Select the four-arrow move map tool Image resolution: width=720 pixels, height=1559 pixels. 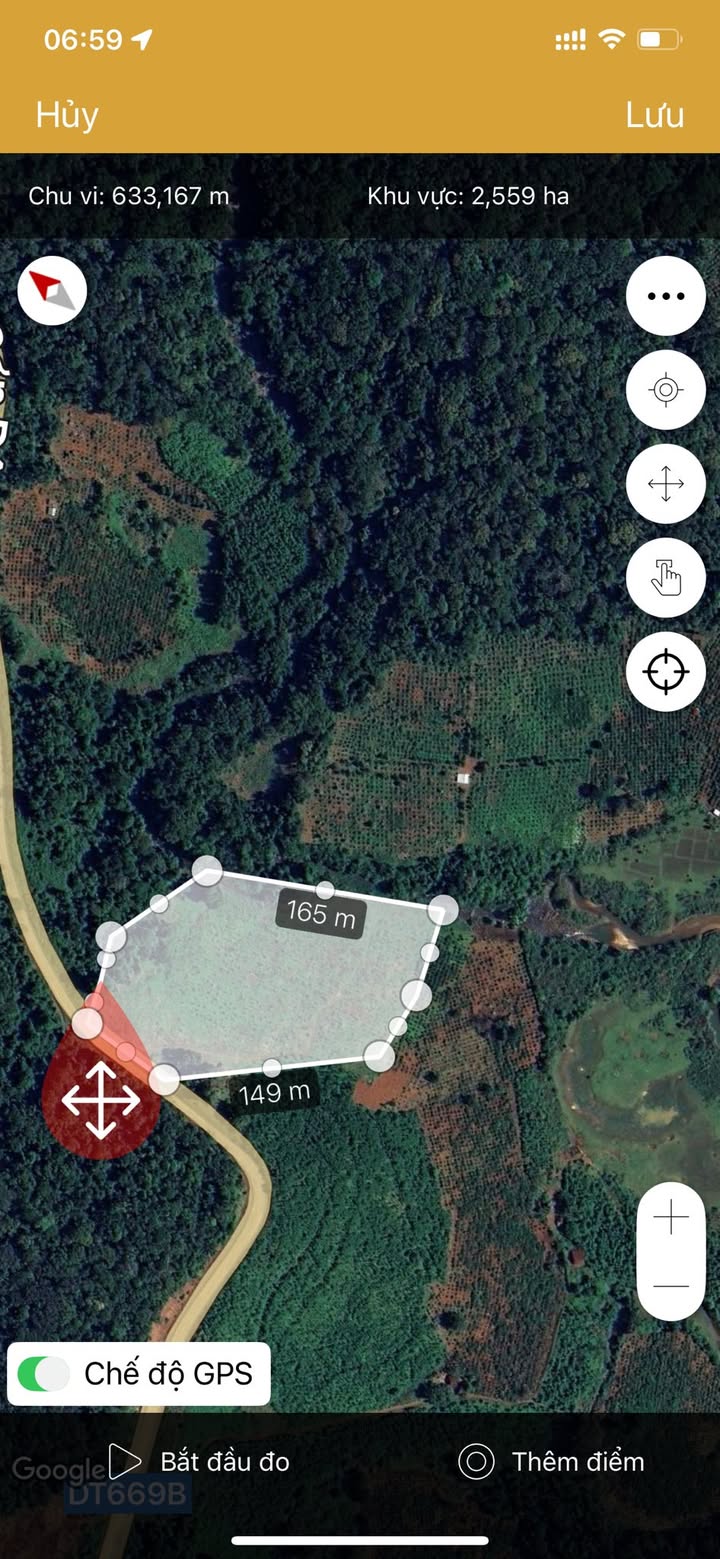click(666, 484)
